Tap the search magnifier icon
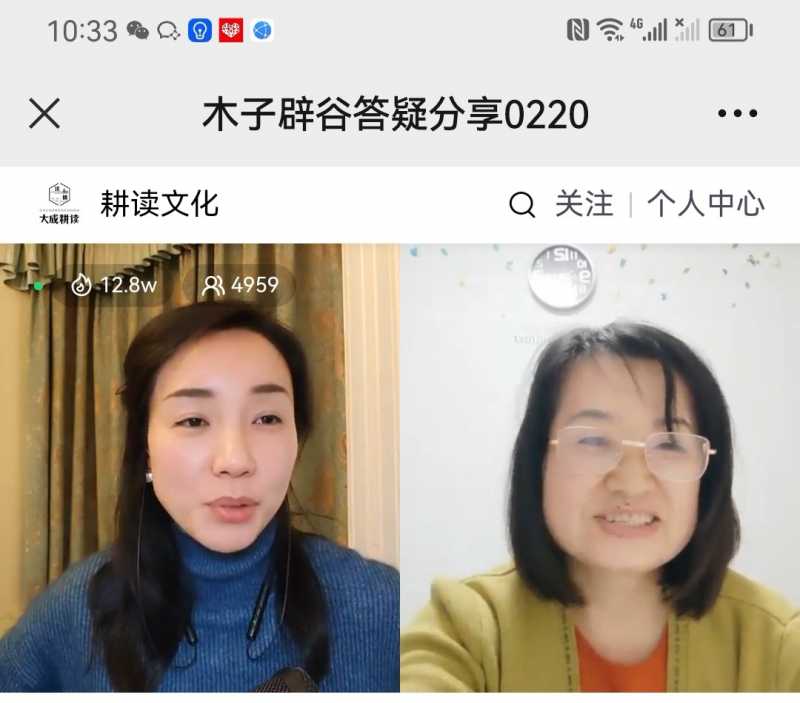The image size is (800, 703). click(x=522, y=205)
